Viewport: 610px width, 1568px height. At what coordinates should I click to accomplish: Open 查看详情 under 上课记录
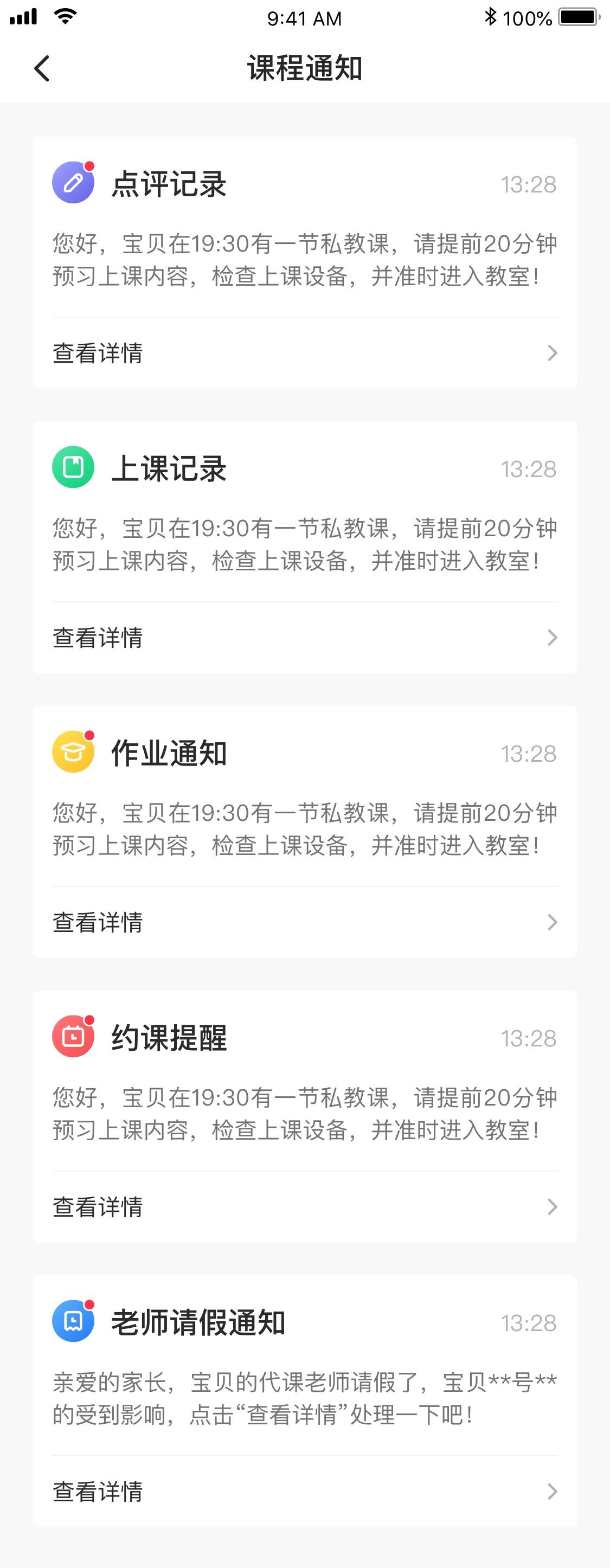point(304,637)
